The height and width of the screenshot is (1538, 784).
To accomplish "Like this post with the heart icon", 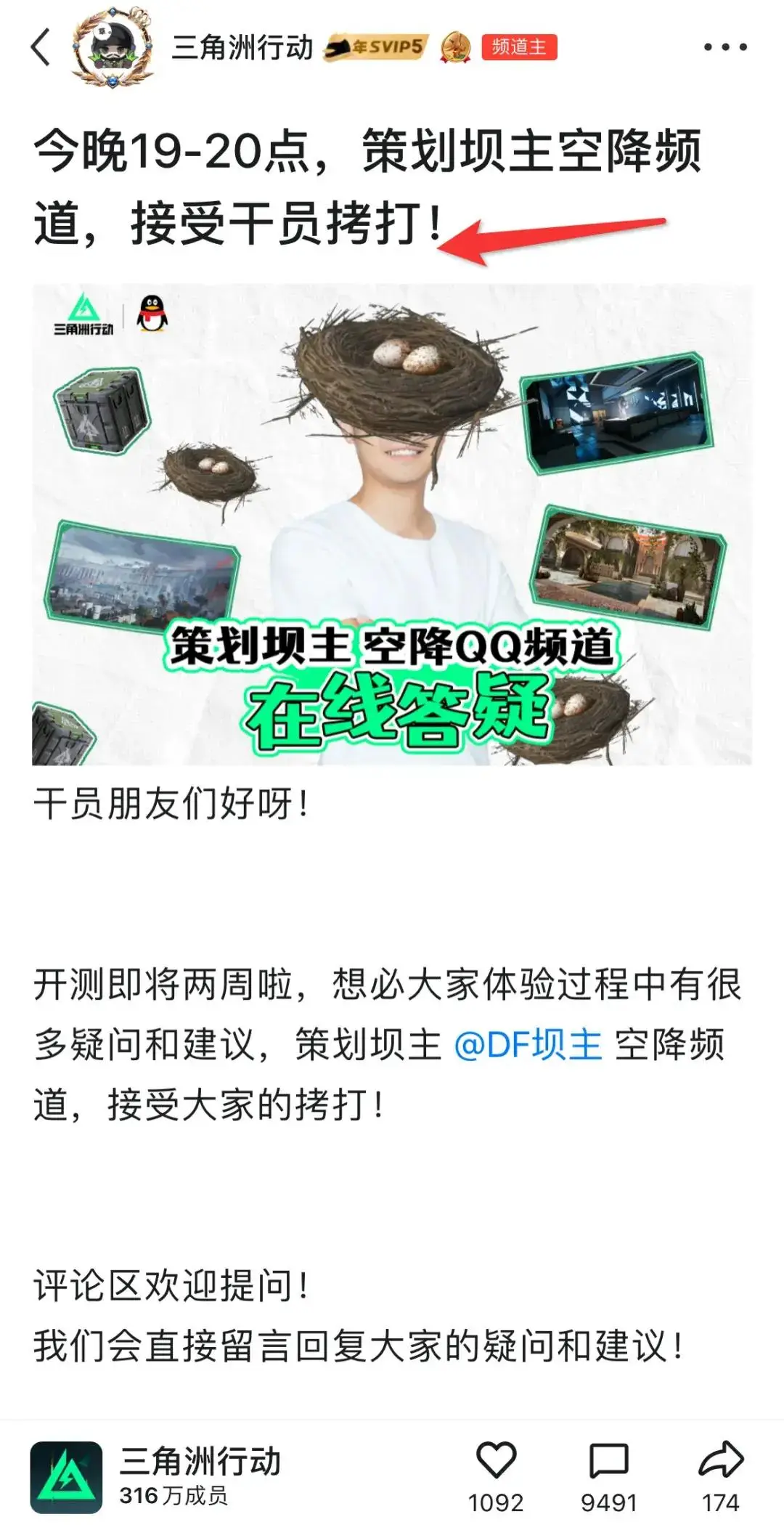I will point(496,1461).
